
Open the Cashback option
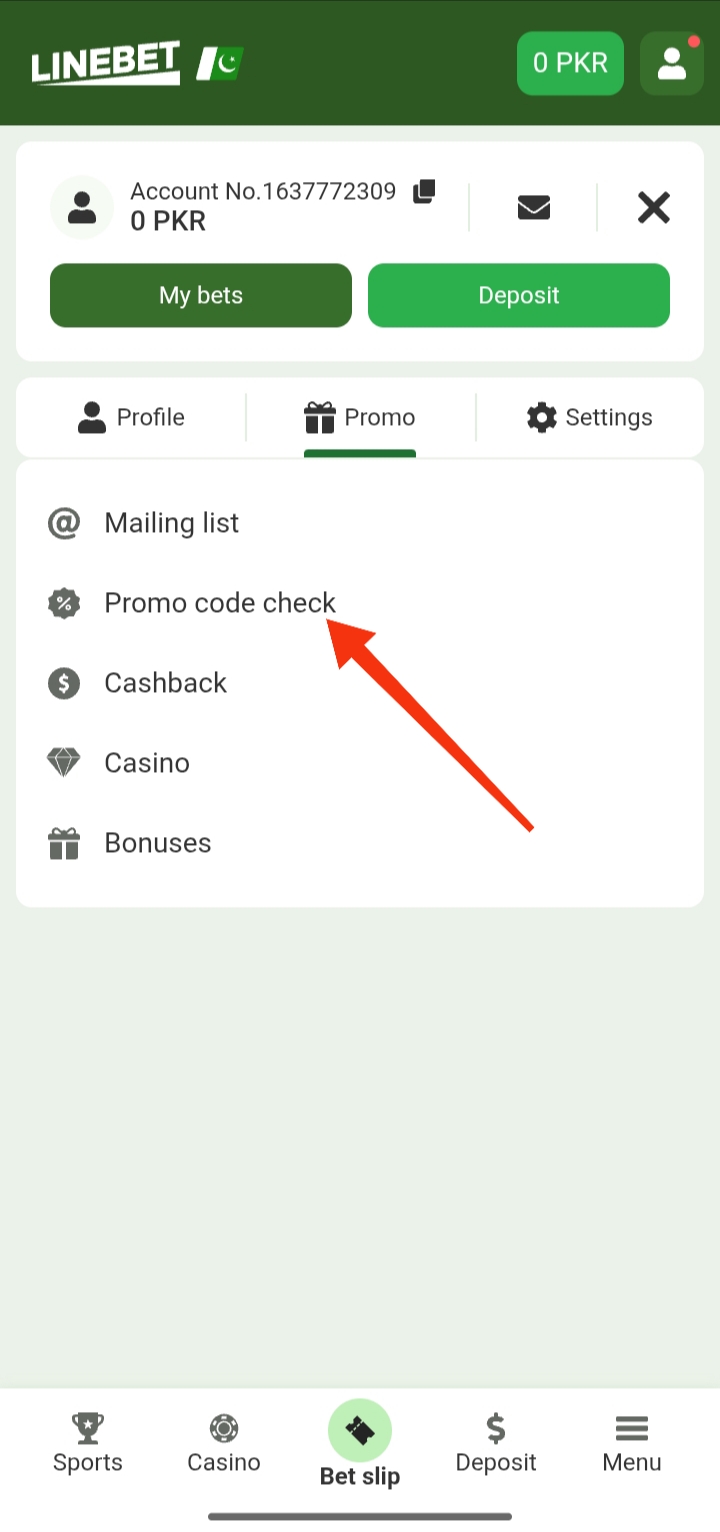[360, 683]
